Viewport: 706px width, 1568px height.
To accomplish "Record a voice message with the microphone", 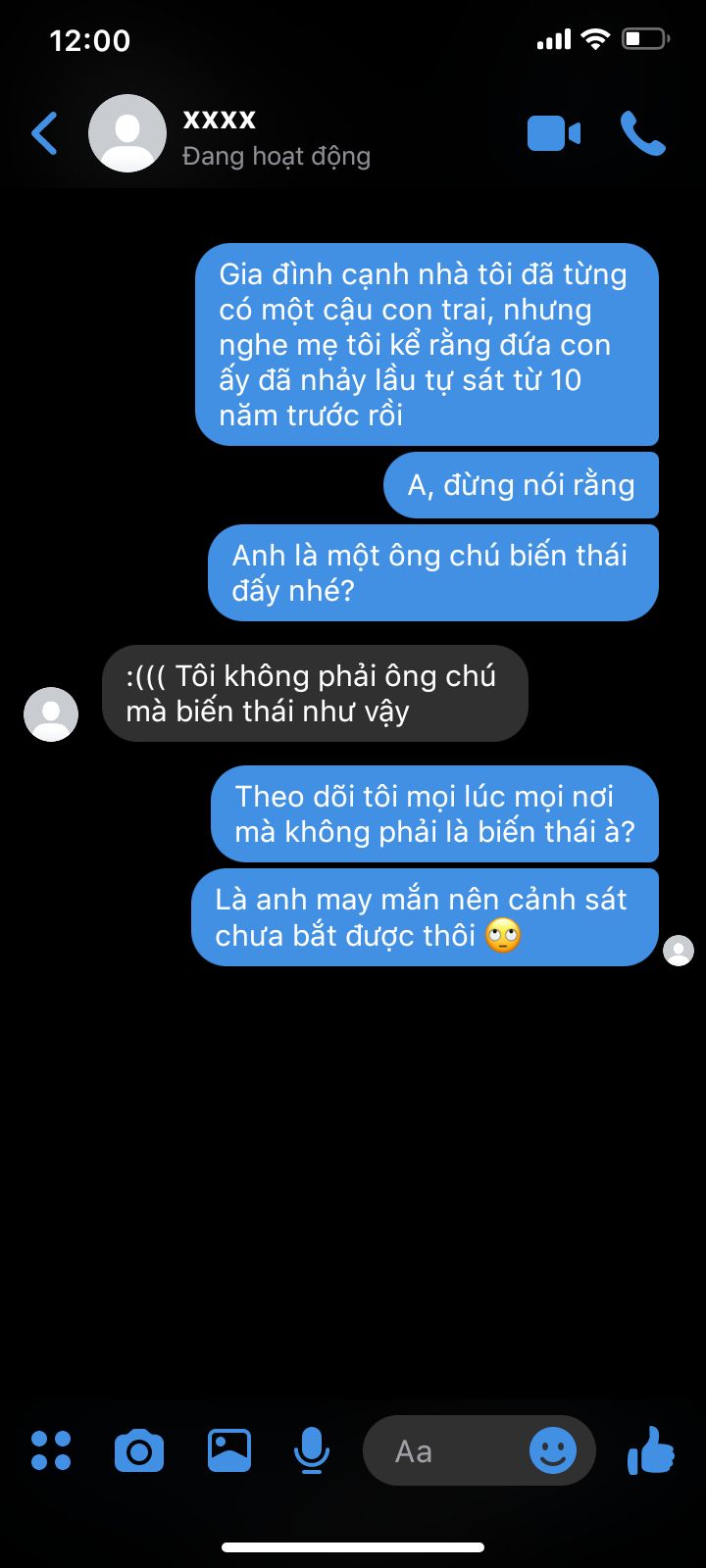I will (x=312, y=1450).
